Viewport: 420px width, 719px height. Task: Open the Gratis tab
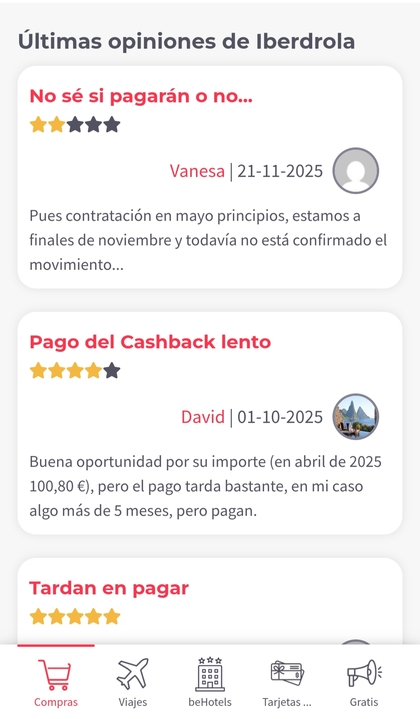(364, 682)
